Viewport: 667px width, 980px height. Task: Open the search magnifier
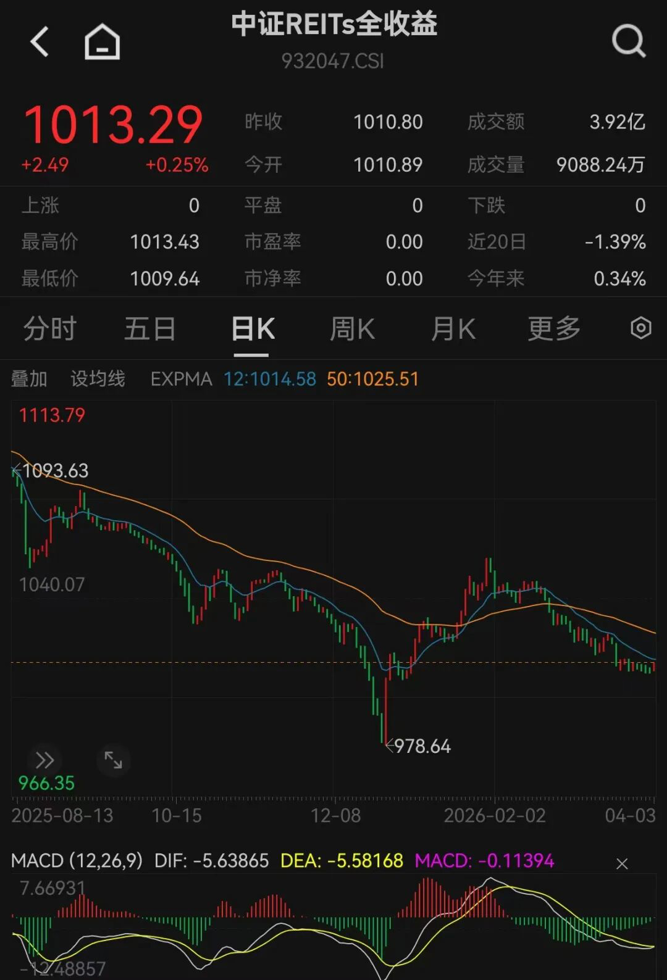[x=628, y=42]
